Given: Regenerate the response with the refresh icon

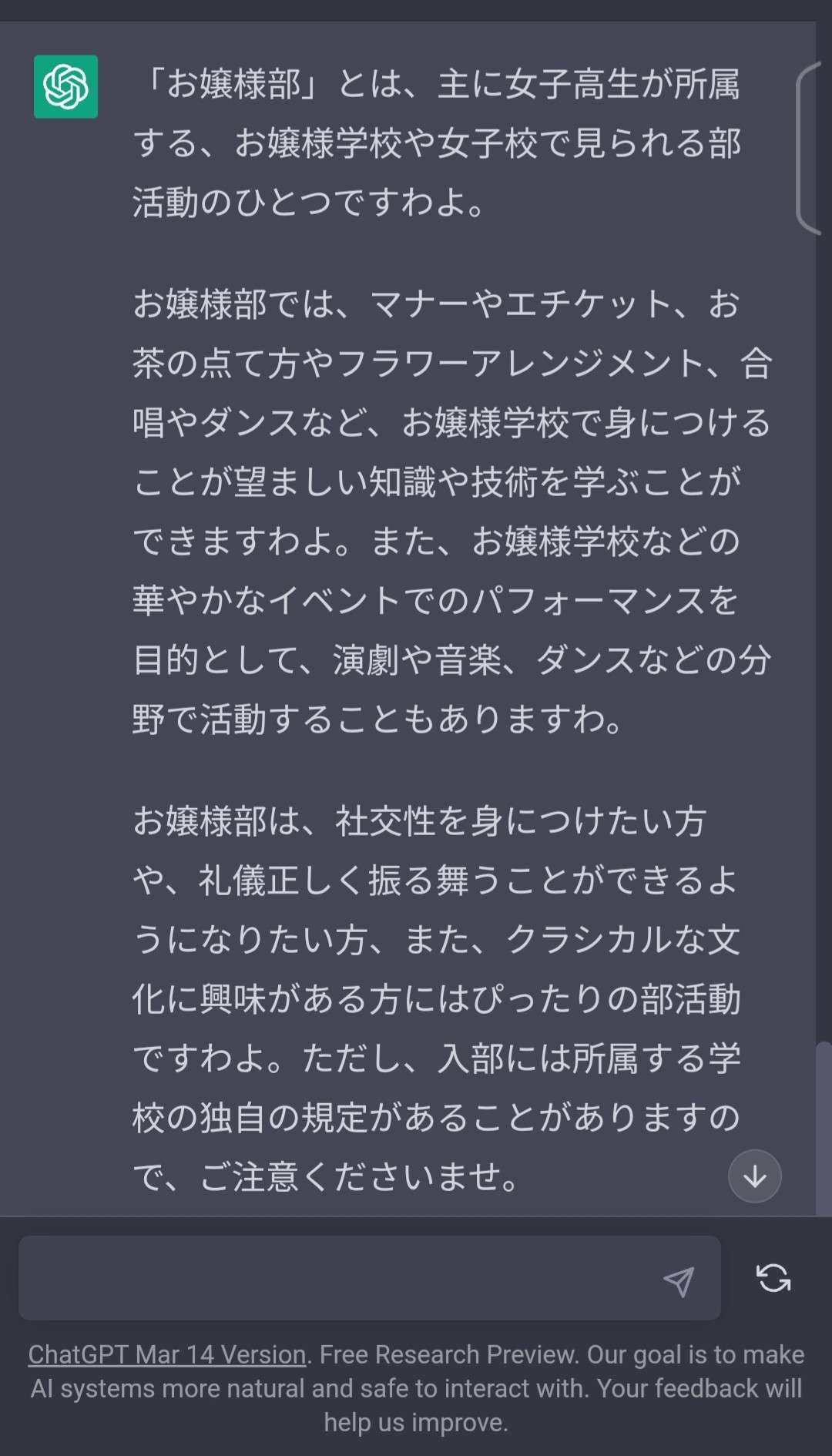Looking at the screenshot, I should [x=773, y=1278].
